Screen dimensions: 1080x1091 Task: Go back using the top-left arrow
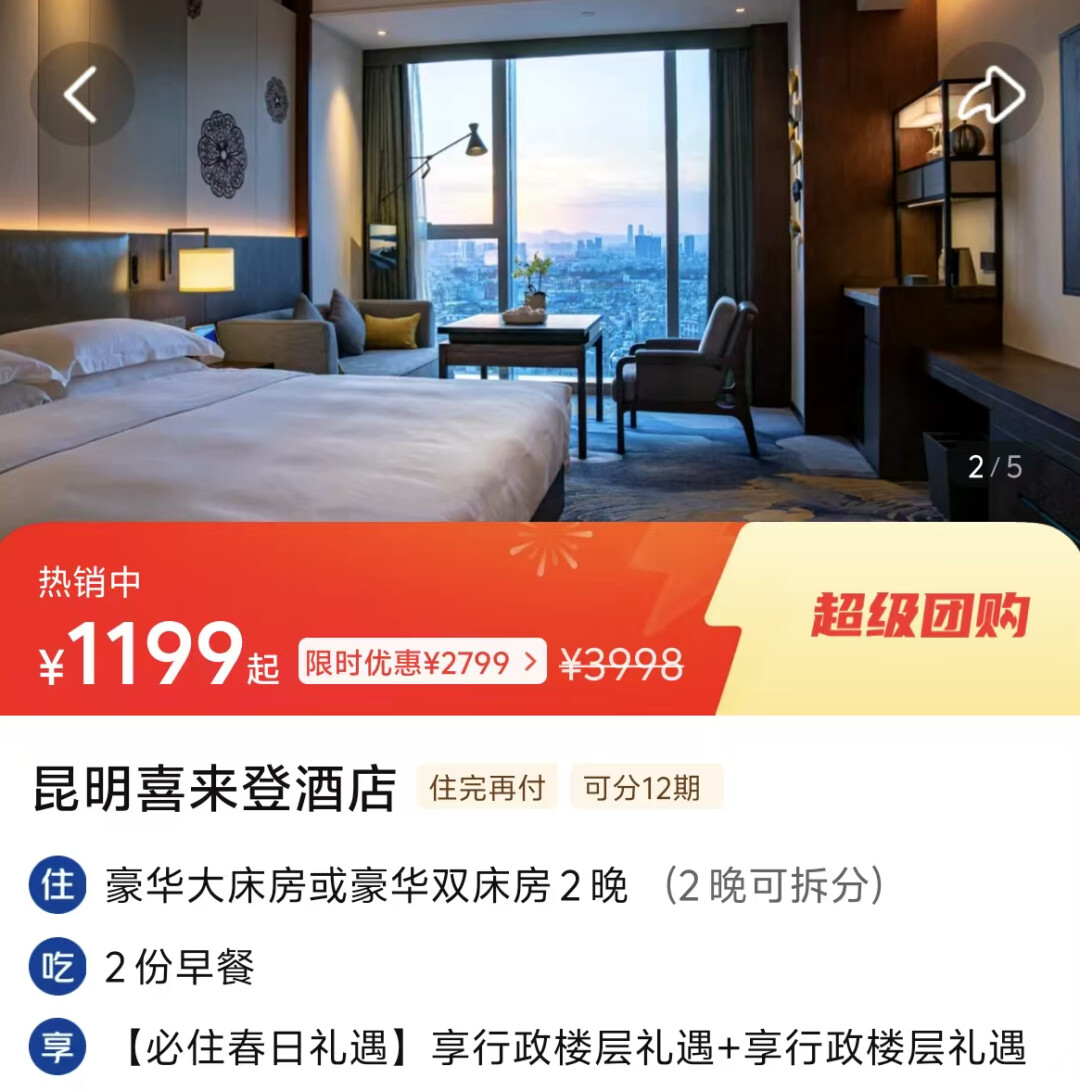[81, 95]
